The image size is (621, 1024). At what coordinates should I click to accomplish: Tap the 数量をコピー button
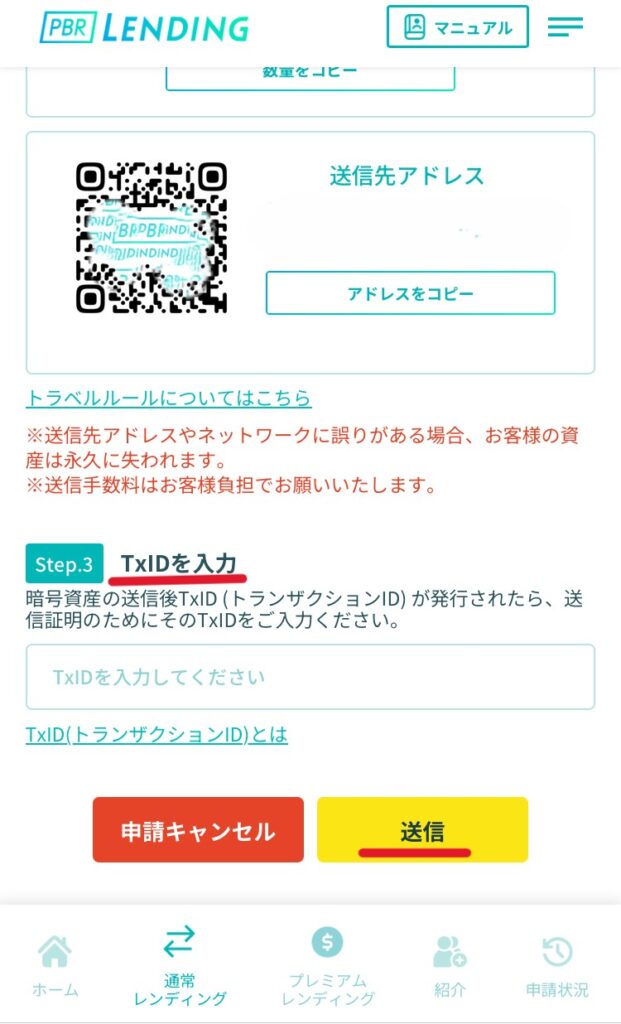[310, 75]
